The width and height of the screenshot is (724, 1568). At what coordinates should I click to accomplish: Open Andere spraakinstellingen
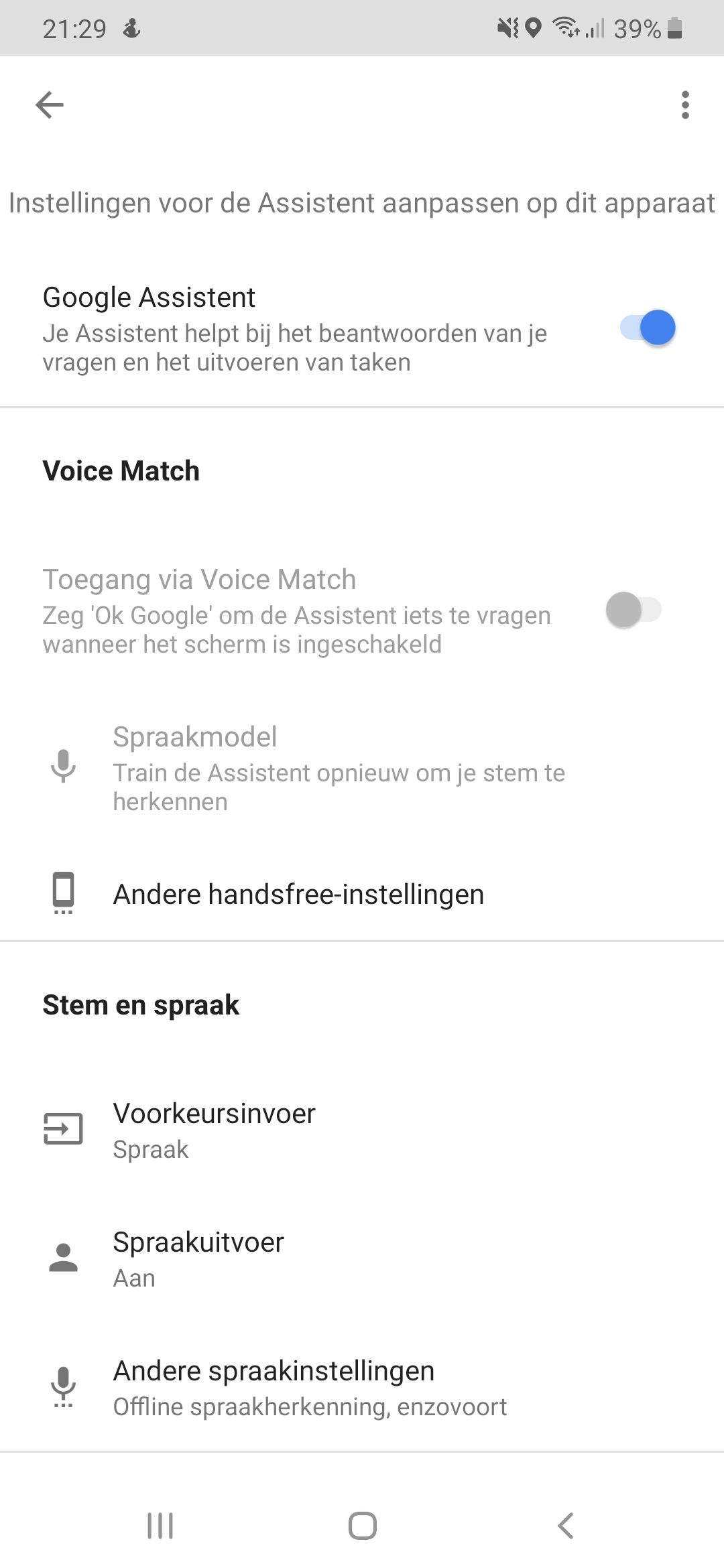[x=362, y=1387]
